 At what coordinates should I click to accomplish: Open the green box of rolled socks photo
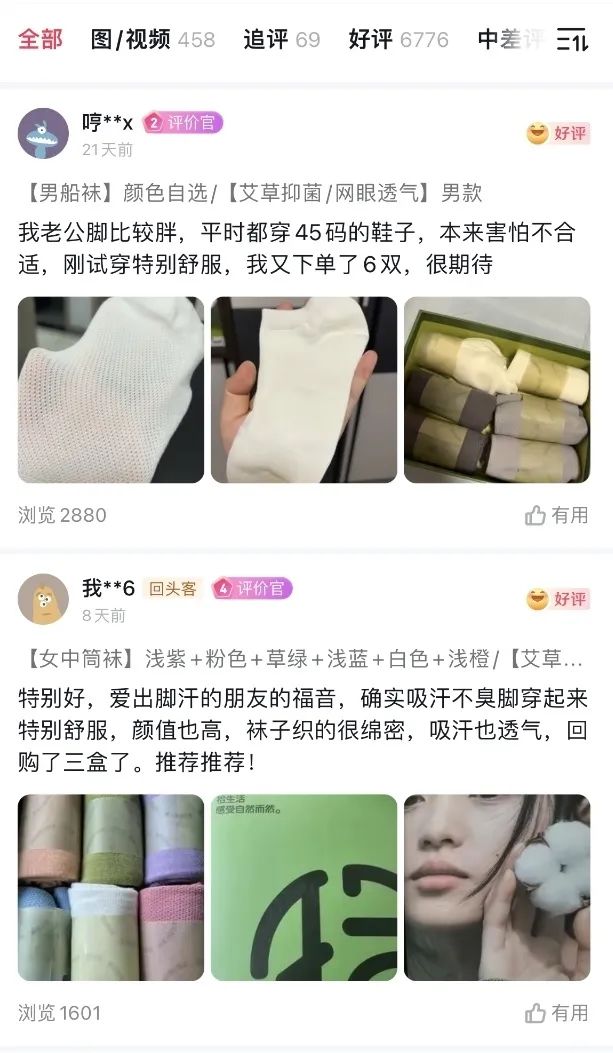498,390
